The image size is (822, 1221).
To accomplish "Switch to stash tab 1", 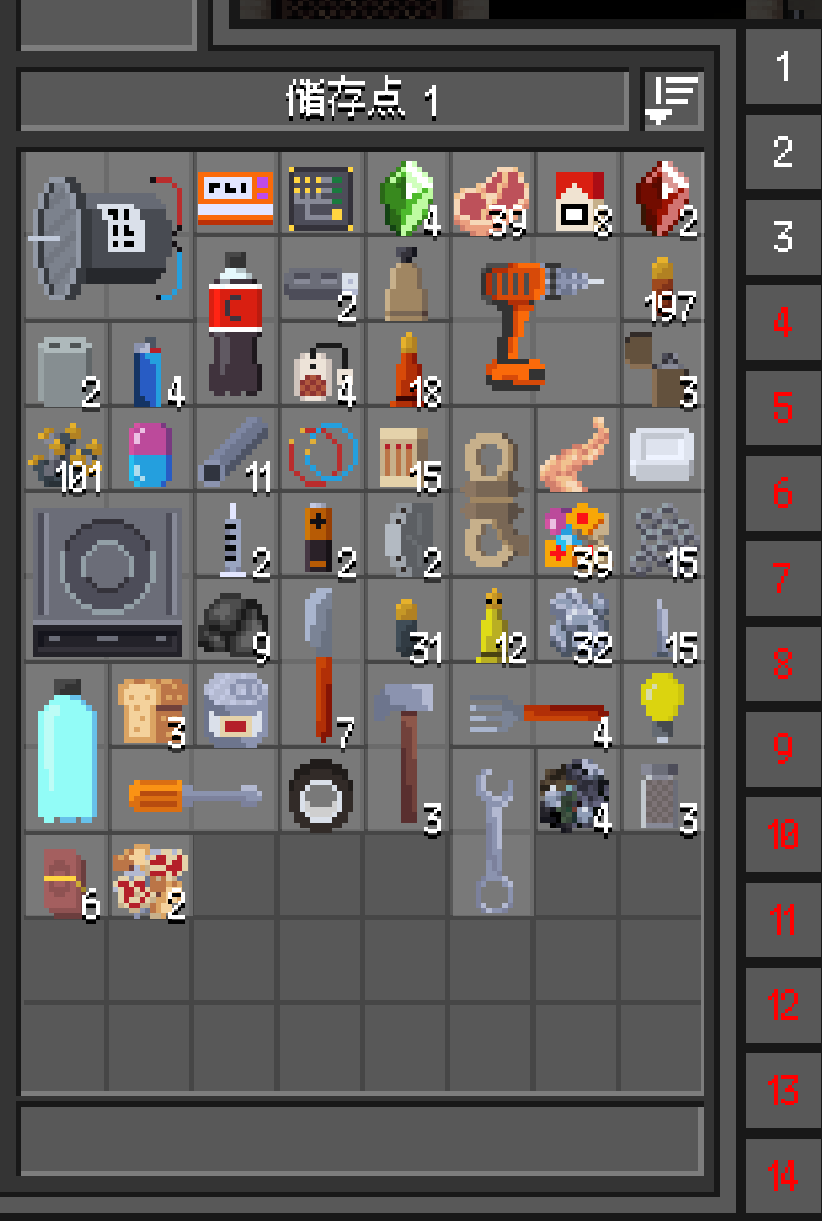I will click(783, 67).
